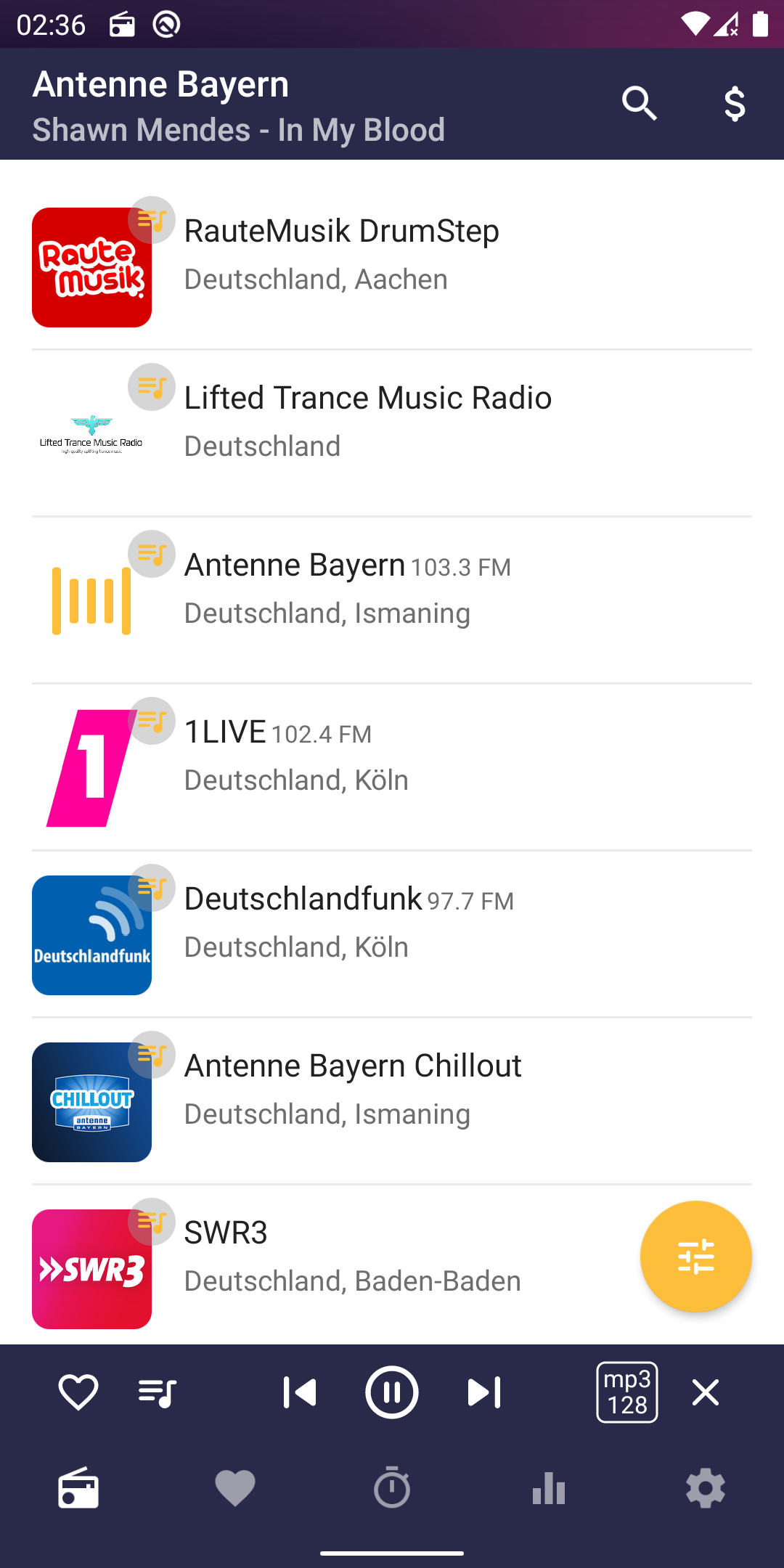Tune in to Deutschlandfunk 97.7 FM
Viewport: 784px width, 1568px height.
392,934
